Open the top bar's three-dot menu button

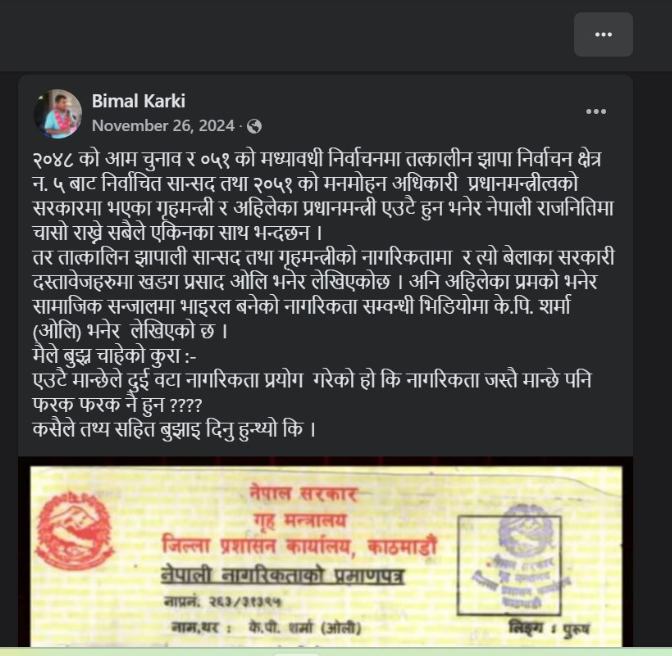(x=603, y=34)
